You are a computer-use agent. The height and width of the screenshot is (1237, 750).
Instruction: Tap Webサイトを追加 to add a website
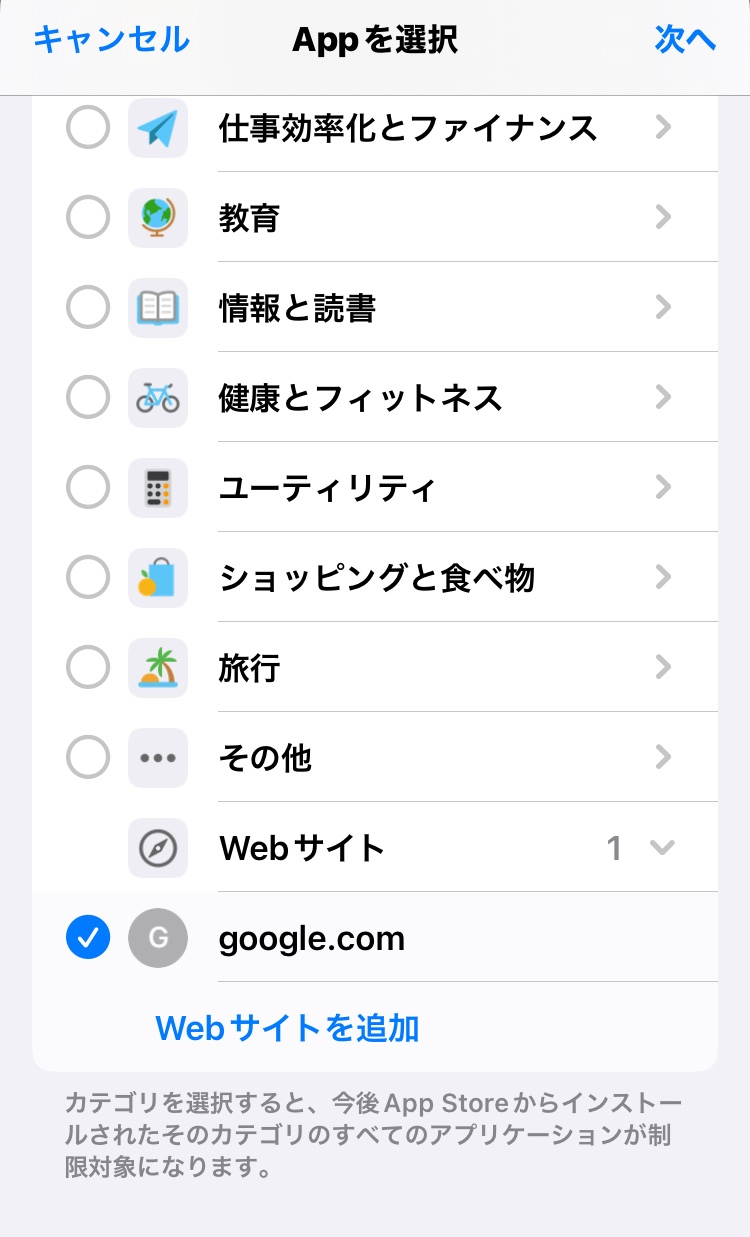point(287,1028)
